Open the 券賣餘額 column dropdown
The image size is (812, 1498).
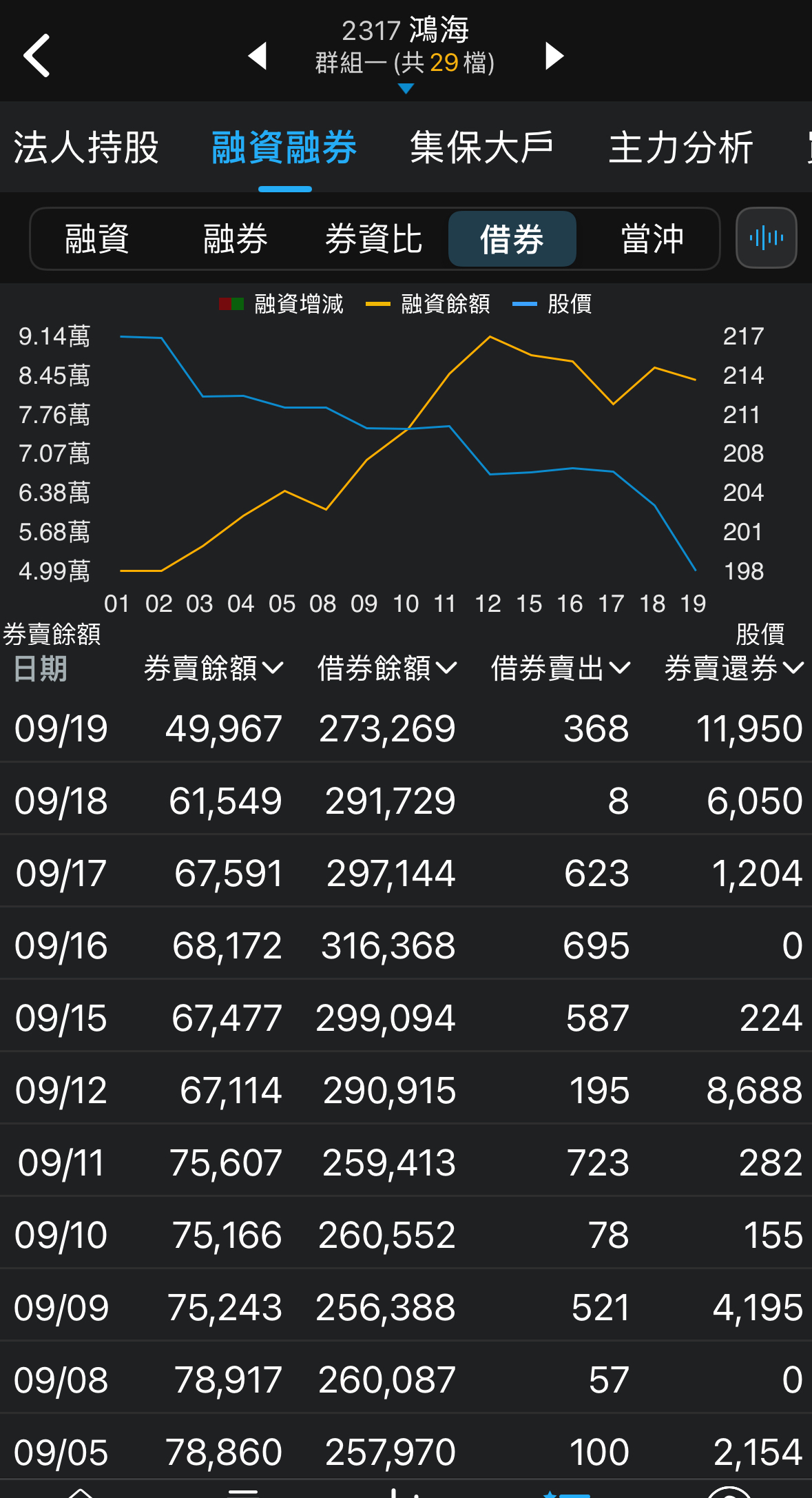click(x=214, y=668)
